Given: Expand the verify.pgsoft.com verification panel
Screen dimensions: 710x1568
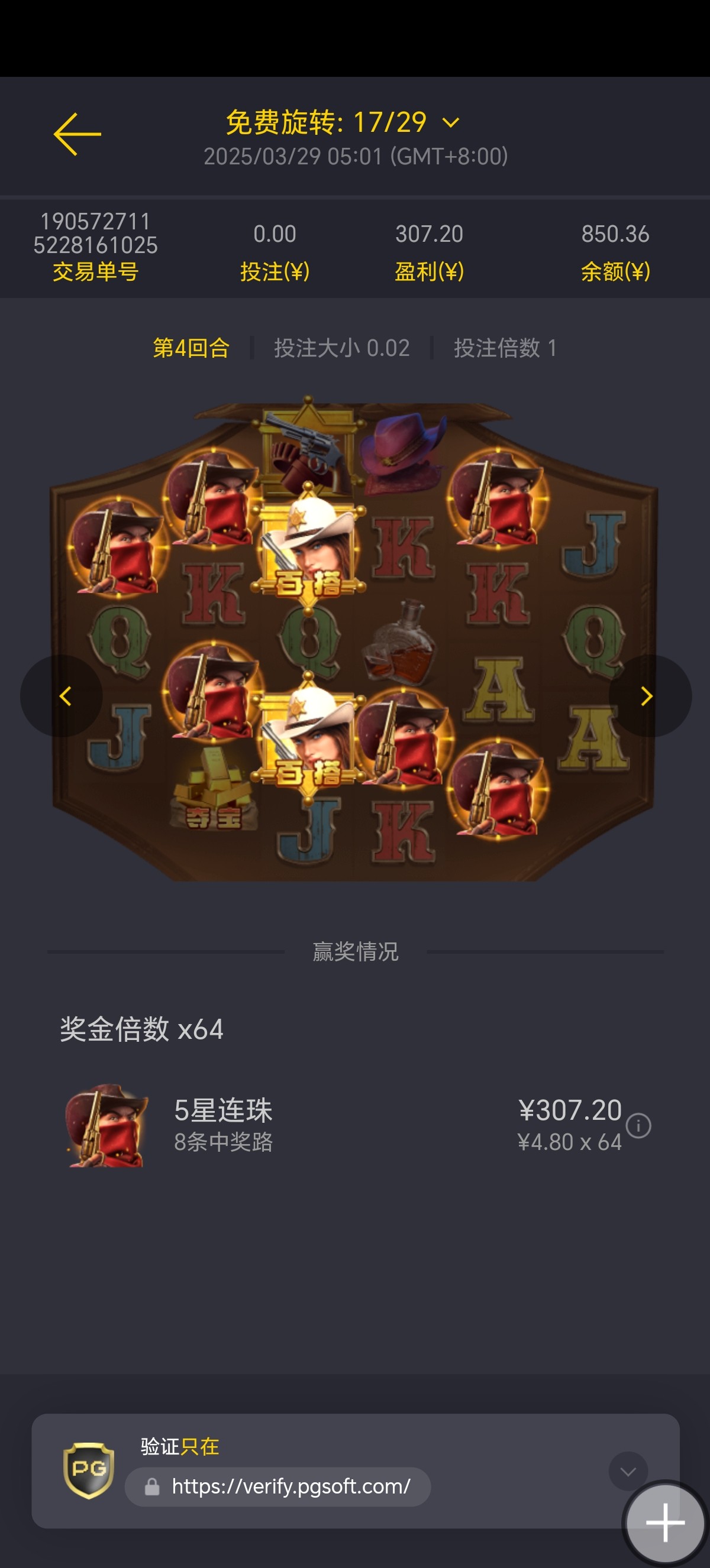Looking at the screenshot, I should click(628, 1470).
